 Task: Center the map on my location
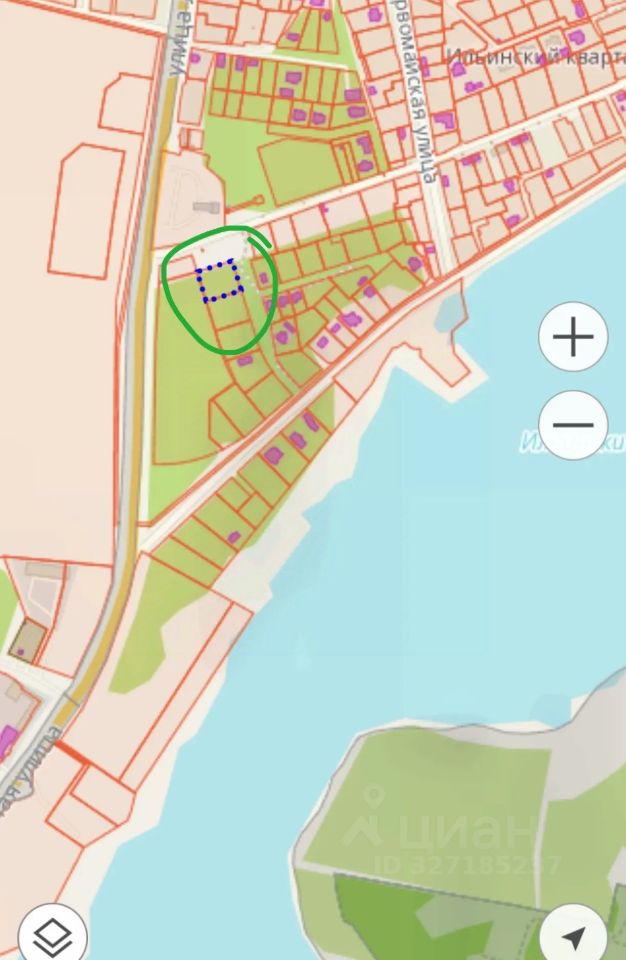[x=574, y=937]
